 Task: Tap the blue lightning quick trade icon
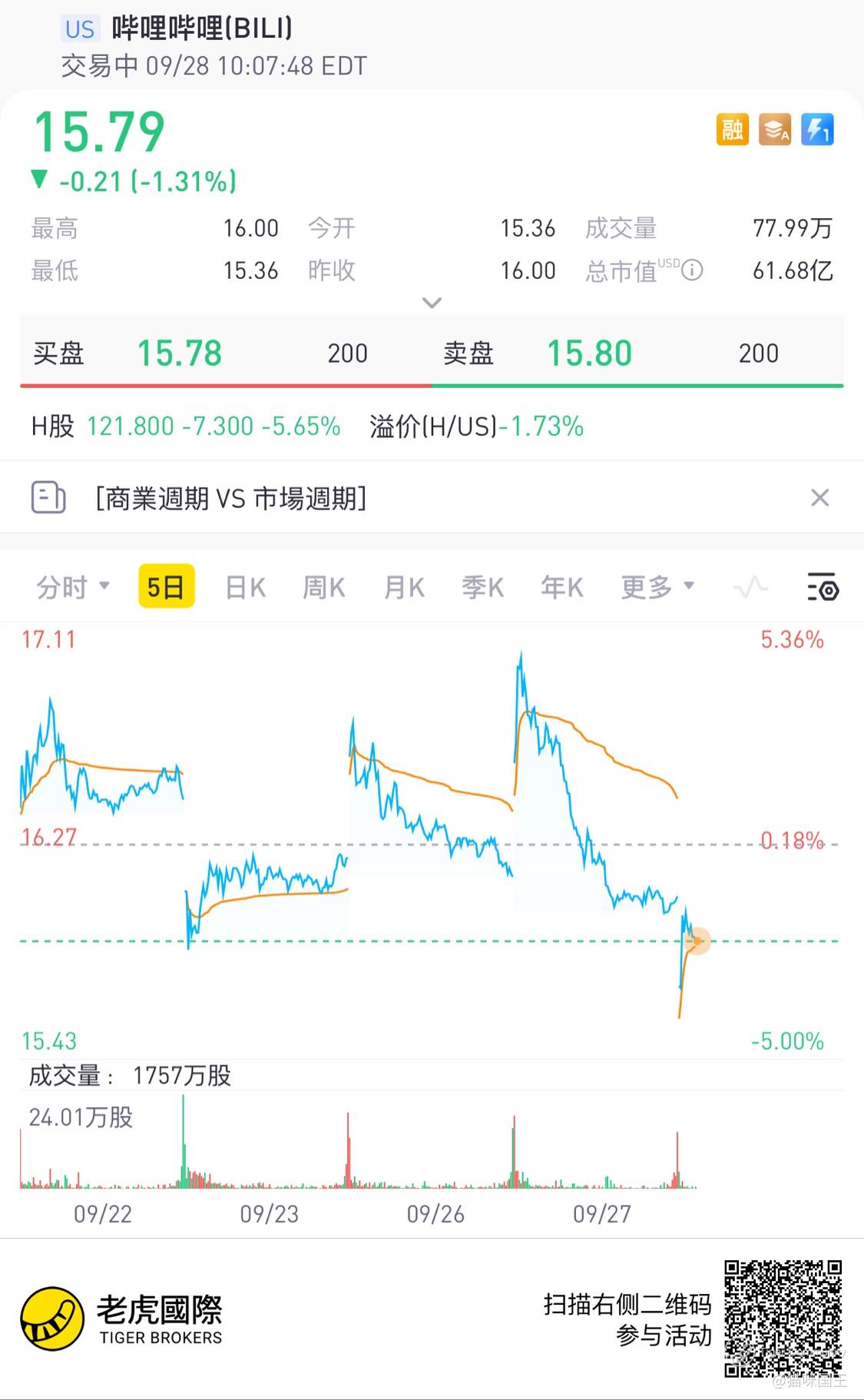tap(817, 129)
